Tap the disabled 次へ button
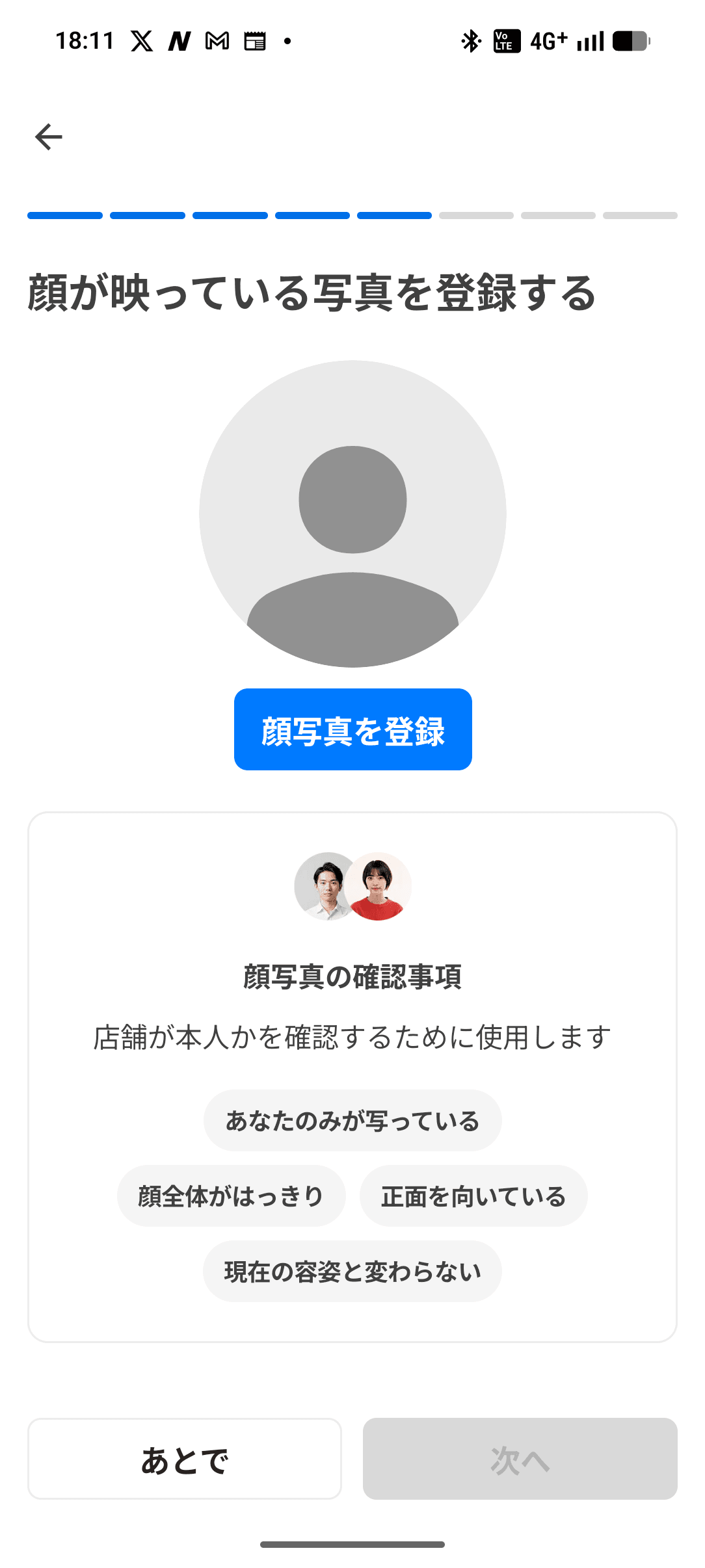 tap(520, 1458)
